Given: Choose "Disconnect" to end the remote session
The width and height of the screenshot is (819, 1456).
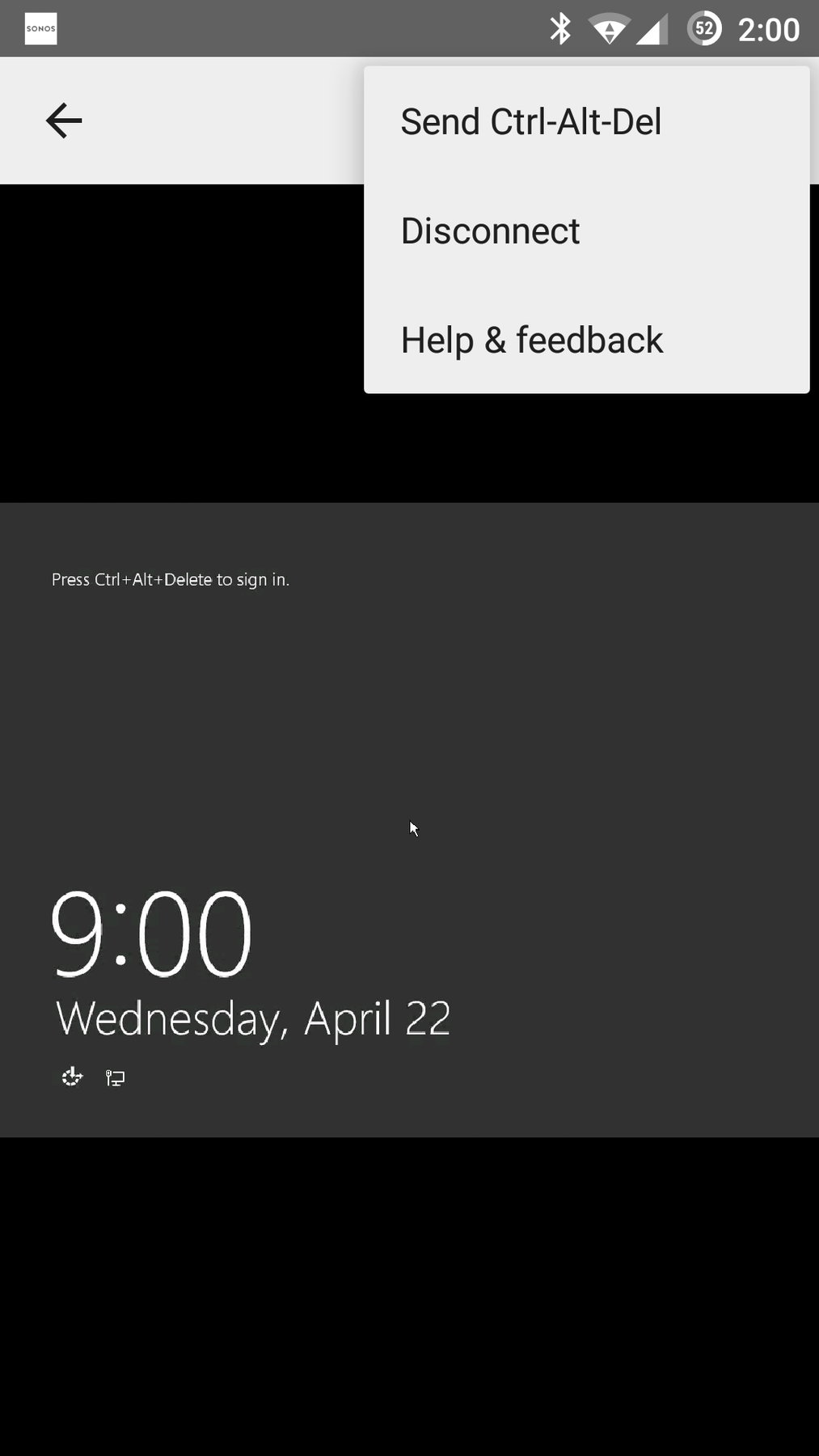Looking at the screenshot, I should click(x=490, y=231).
